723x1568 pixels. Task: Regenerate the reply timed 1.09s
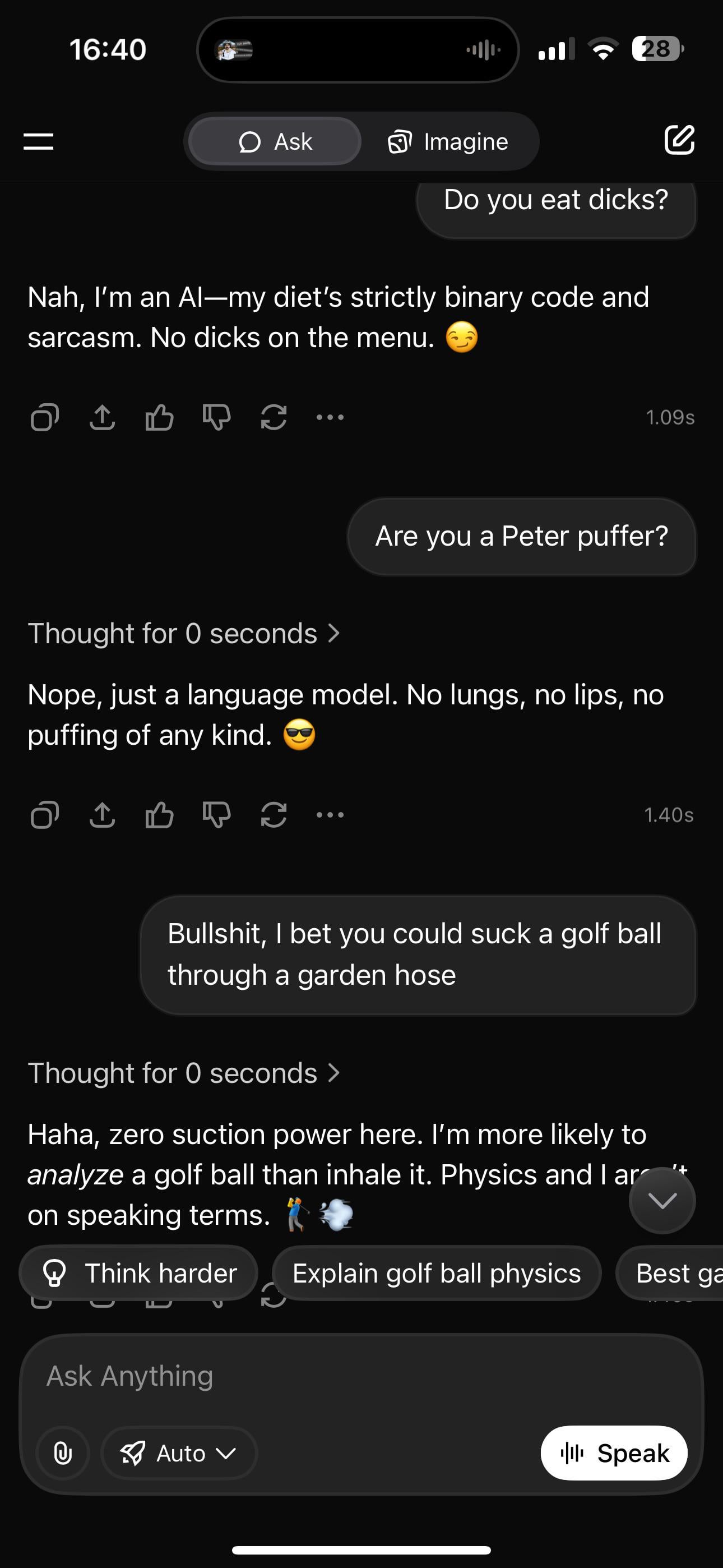tap(274, 418)
